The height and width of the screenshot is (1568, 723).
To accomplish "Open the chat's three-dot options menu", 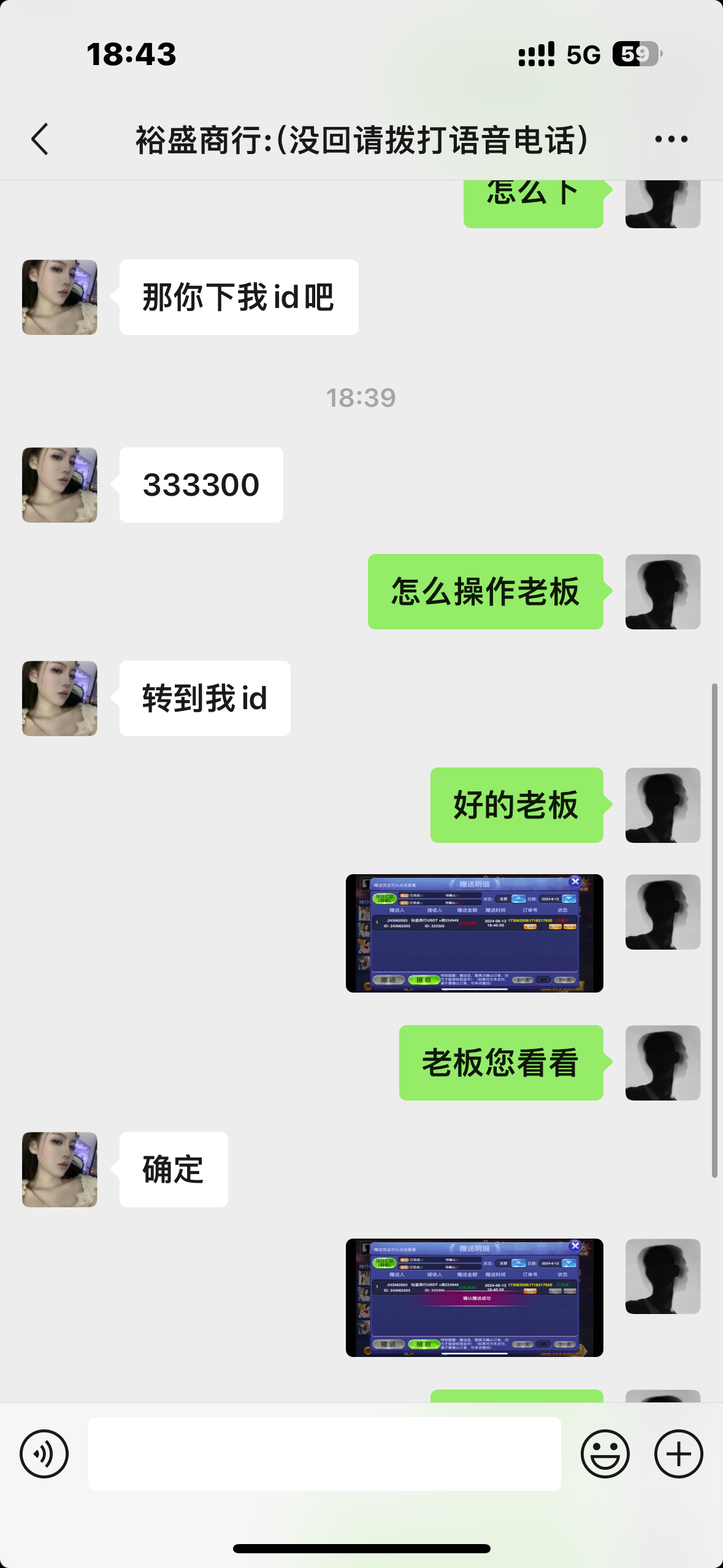I will [x=671, y=139].
